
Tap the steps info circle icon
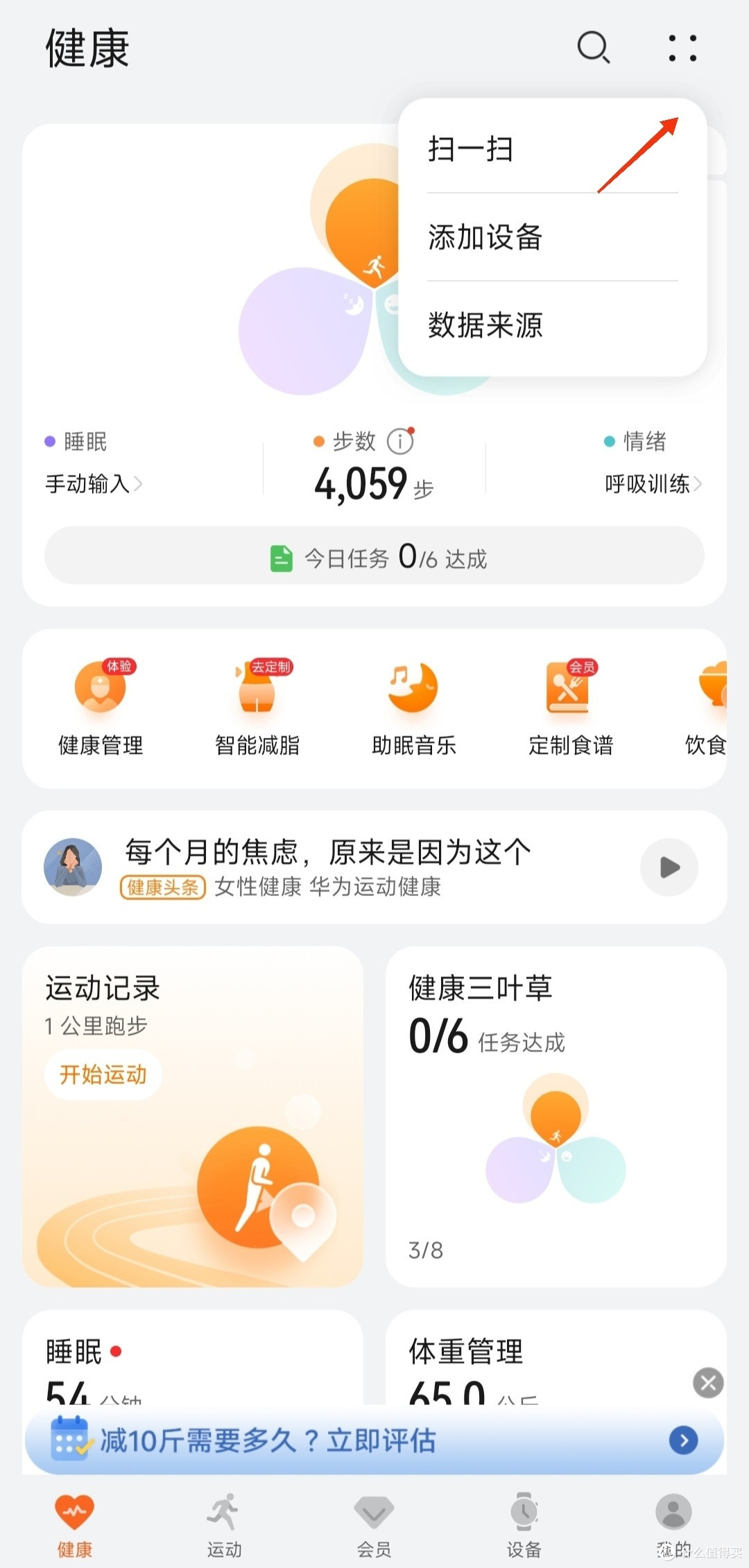point(400,440)
